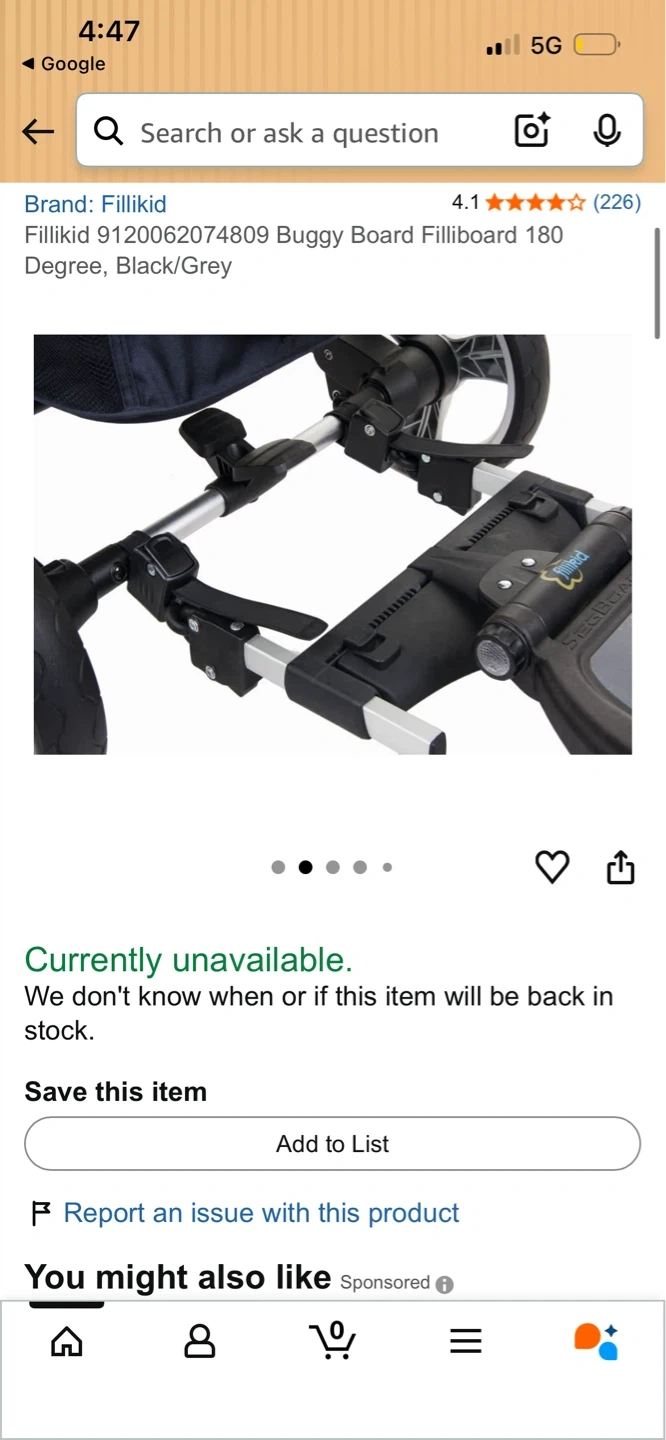
Task: Return to Google via status bar link
Action: tap(64, 64)
